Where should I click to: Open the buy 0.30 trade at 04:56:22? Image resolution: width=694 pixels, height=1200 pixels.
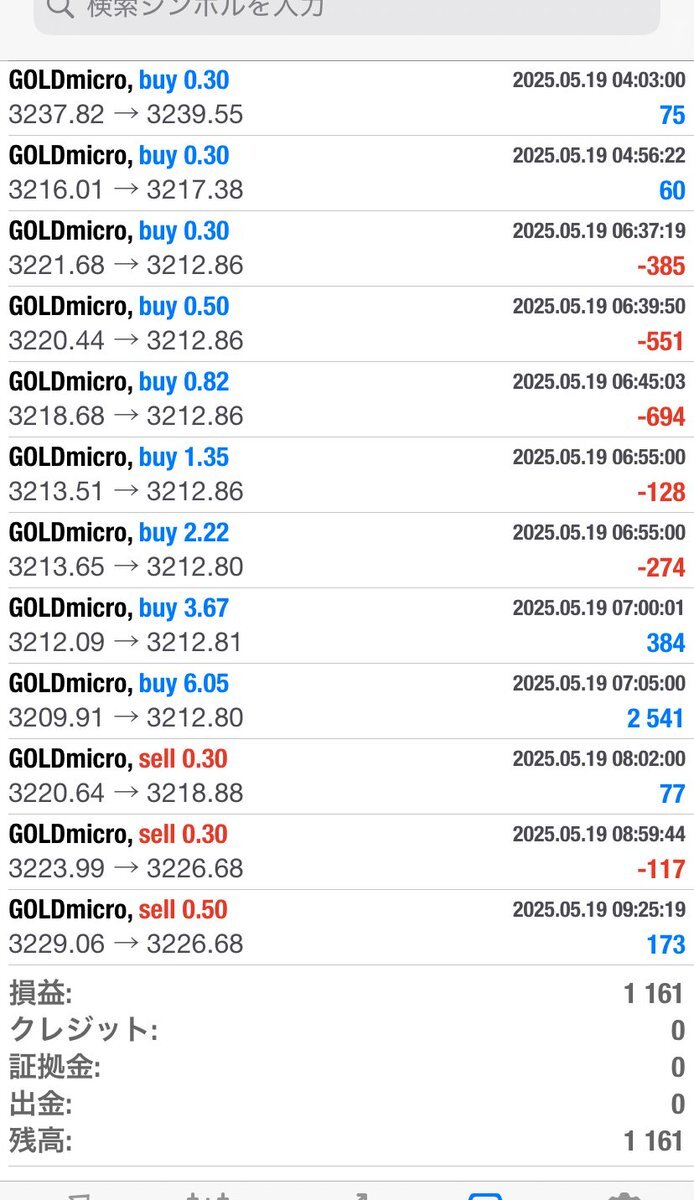pyautogui.click(x=347, y=173)
